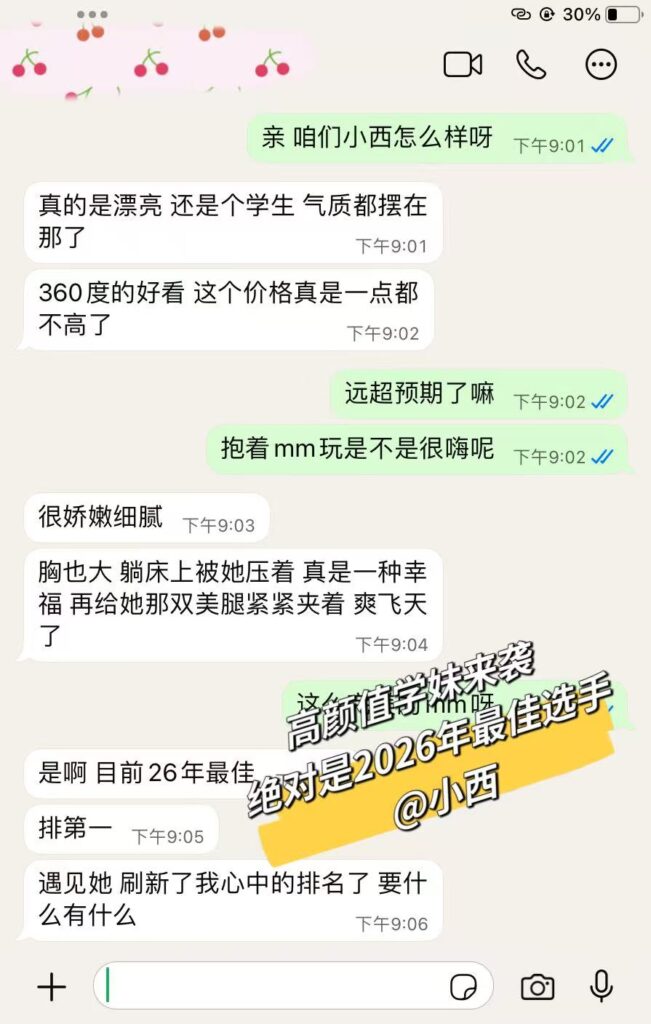This screenshot has height=1024, width=651.
Task: Open the sticker picker
Action: pos(463,987)
